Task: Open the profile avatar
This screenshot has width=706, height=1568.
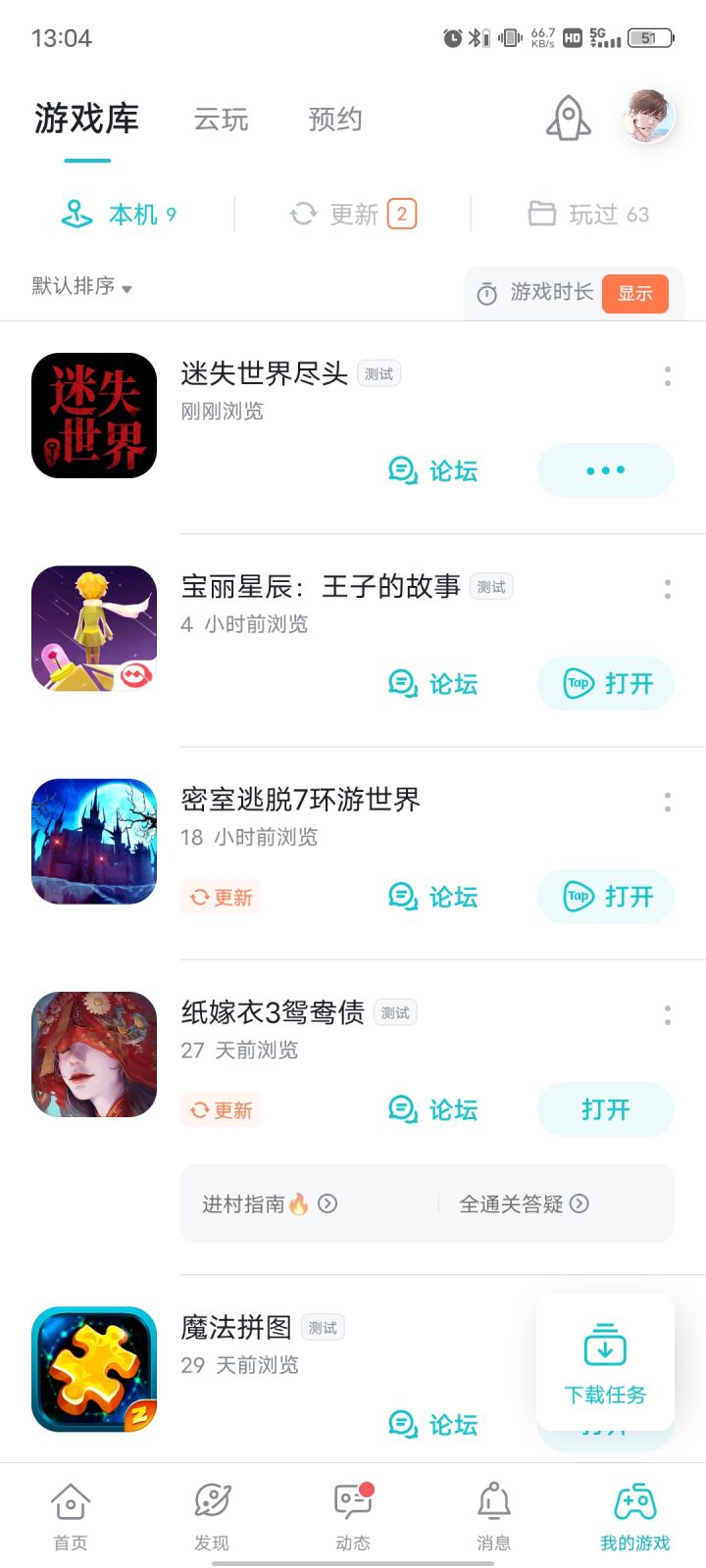Action: (647, 117)
